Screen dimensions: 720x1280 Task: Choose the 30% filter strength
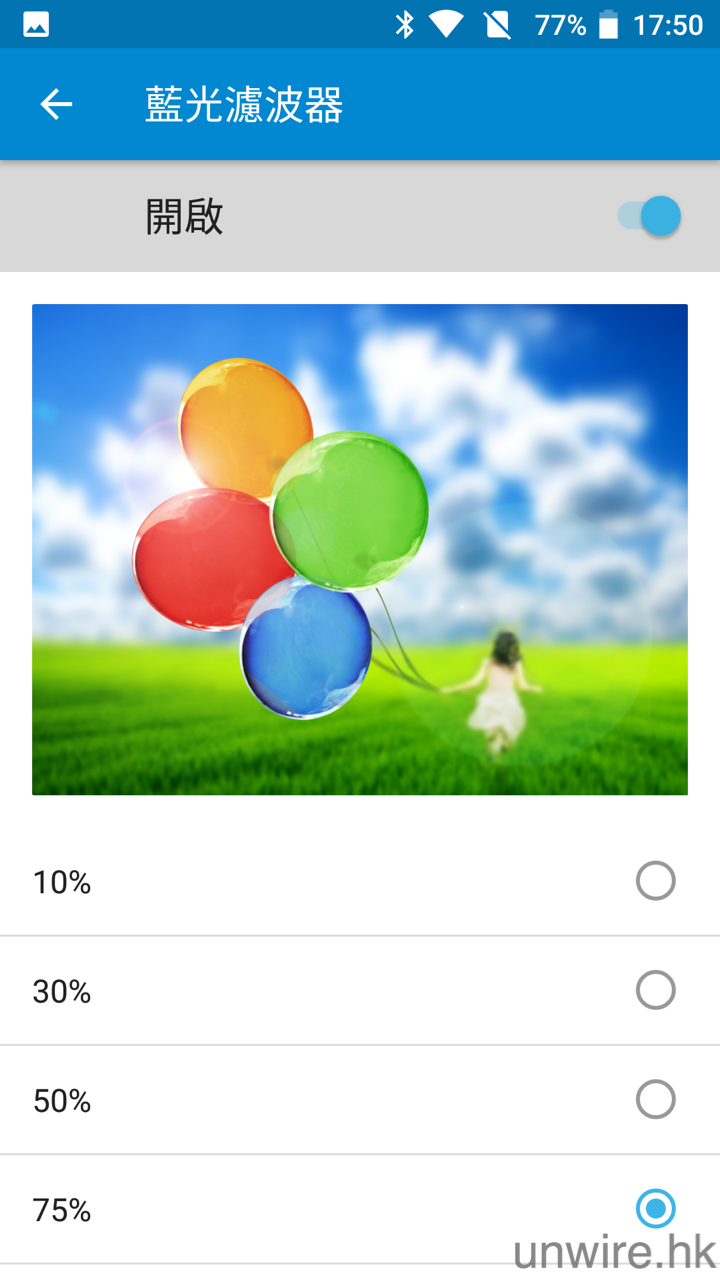click(x=655, y=990)
